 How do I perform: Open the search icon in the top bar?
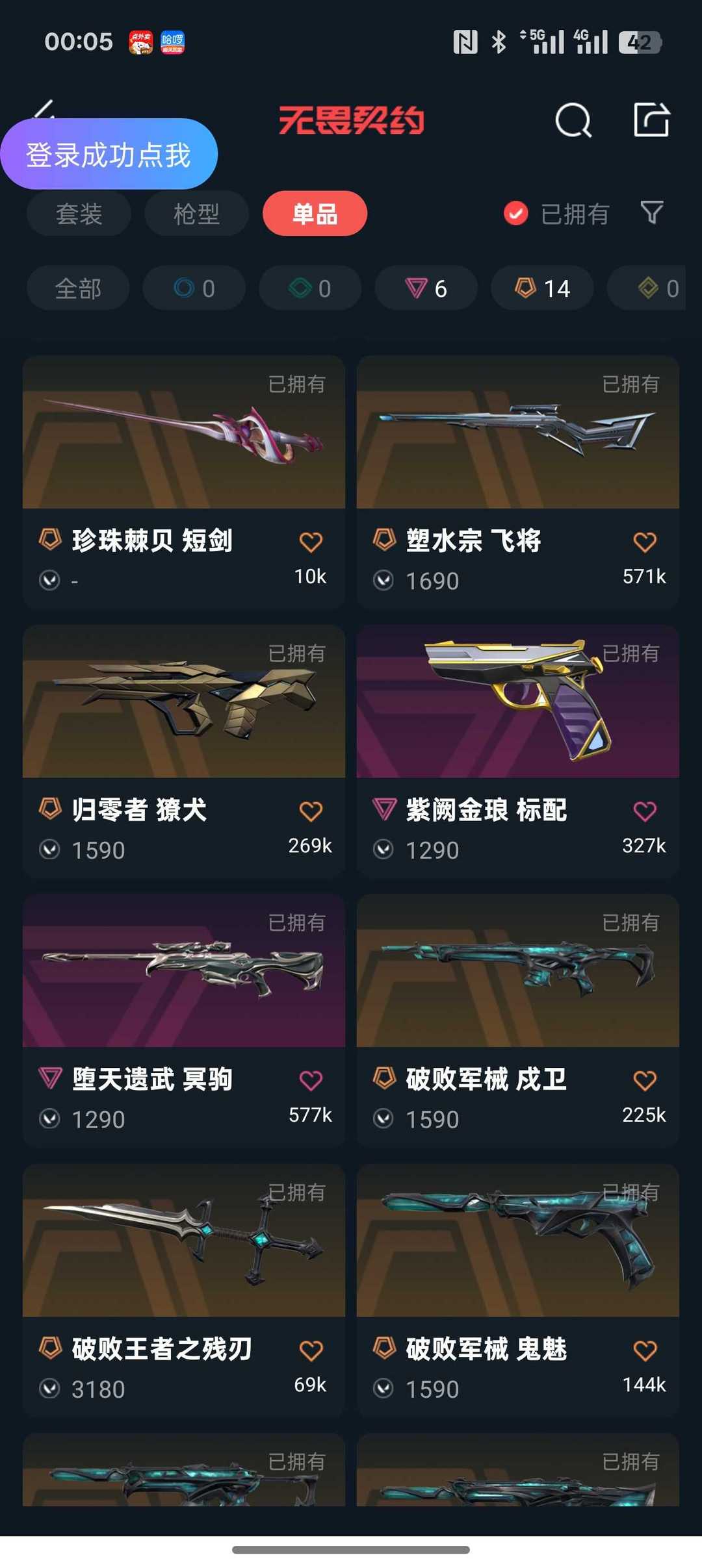click(x=573, y=121)
